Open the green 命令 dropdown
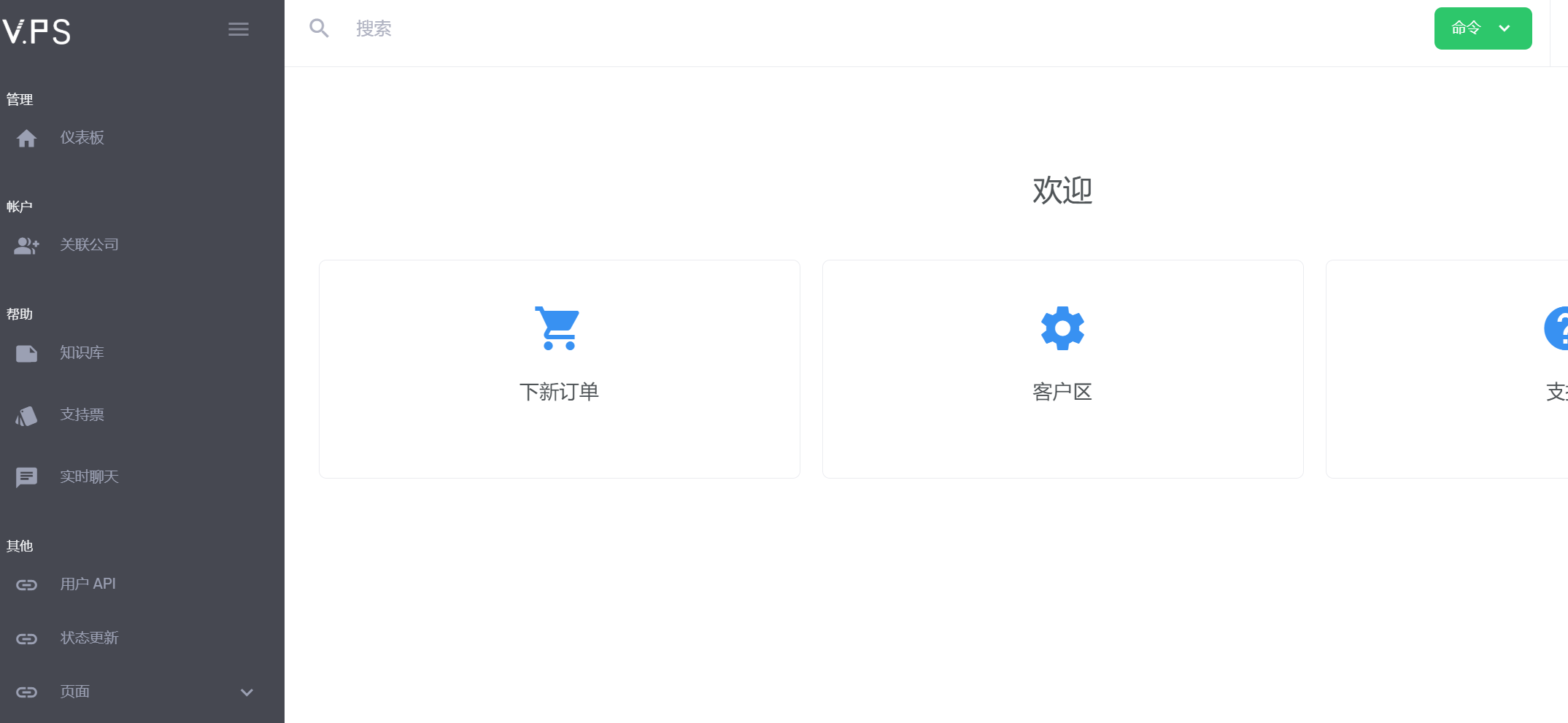 click(x=1482, y=28)
